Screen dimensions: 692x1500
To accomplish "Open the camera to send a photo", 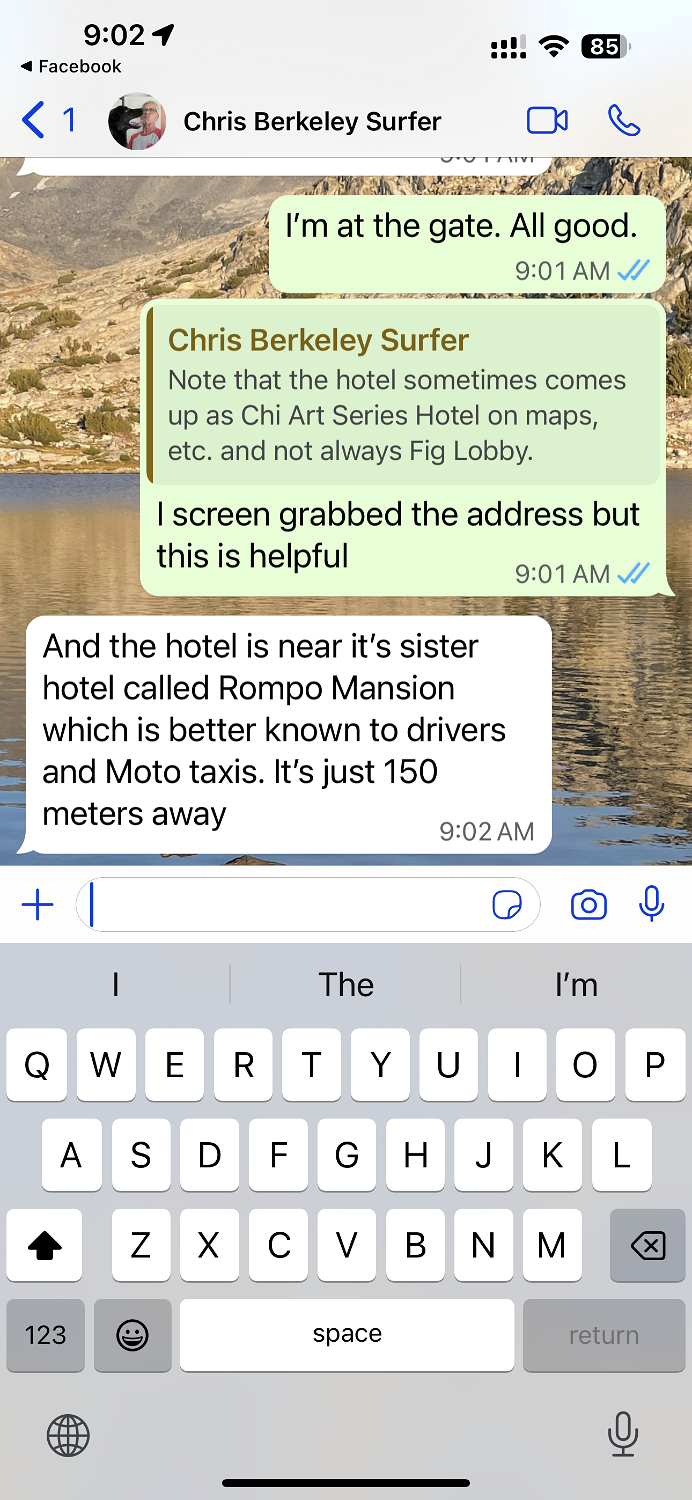I will (x=588, y=905).
